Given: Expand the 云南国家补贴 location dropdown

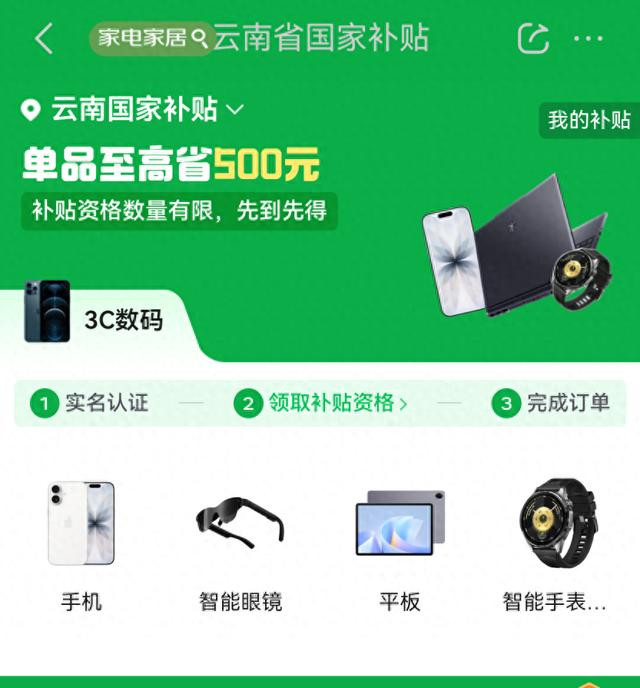Looking at the screenshot, I should 134,110.
